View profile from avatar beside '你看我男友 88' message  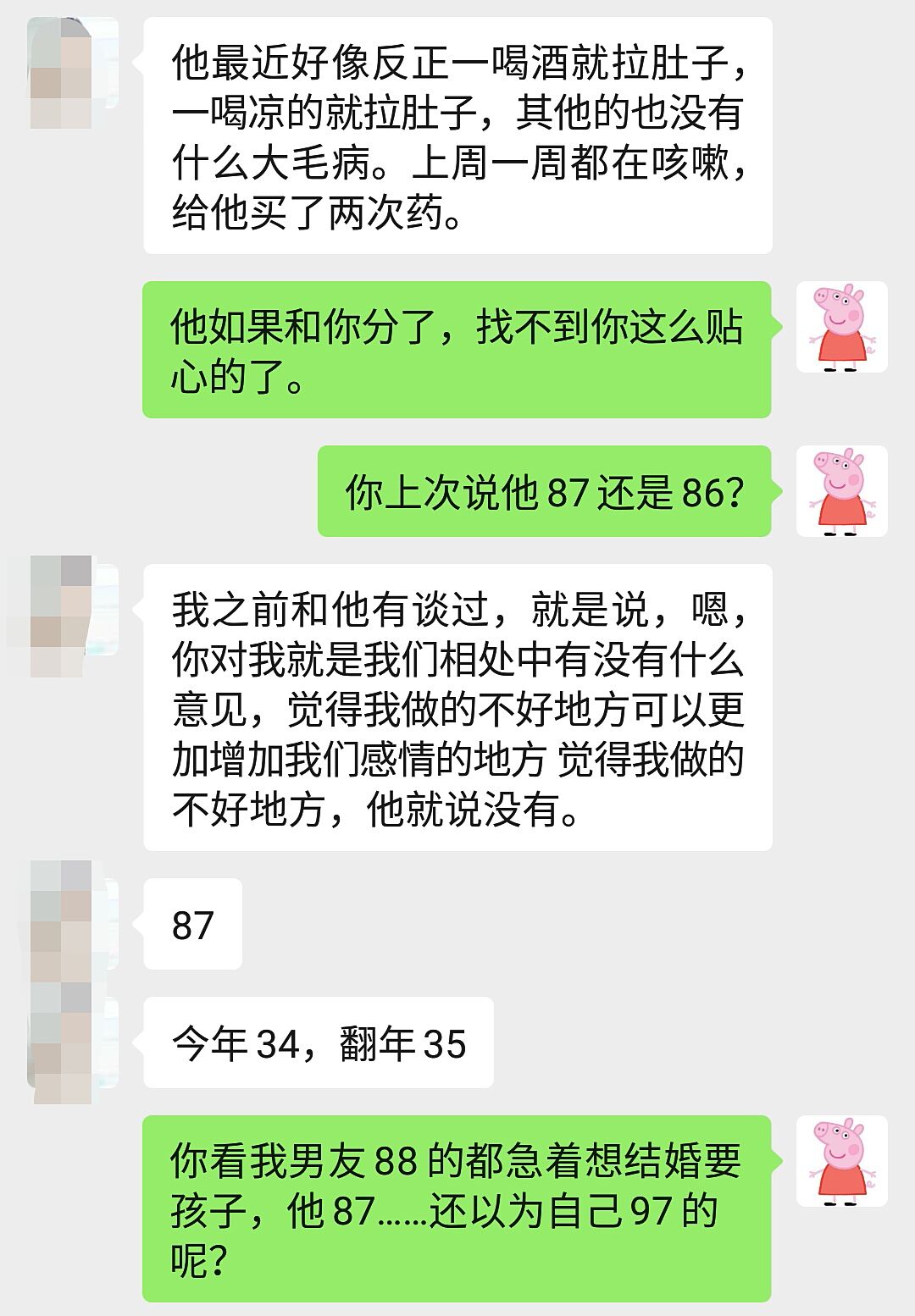pos(841,1161)
